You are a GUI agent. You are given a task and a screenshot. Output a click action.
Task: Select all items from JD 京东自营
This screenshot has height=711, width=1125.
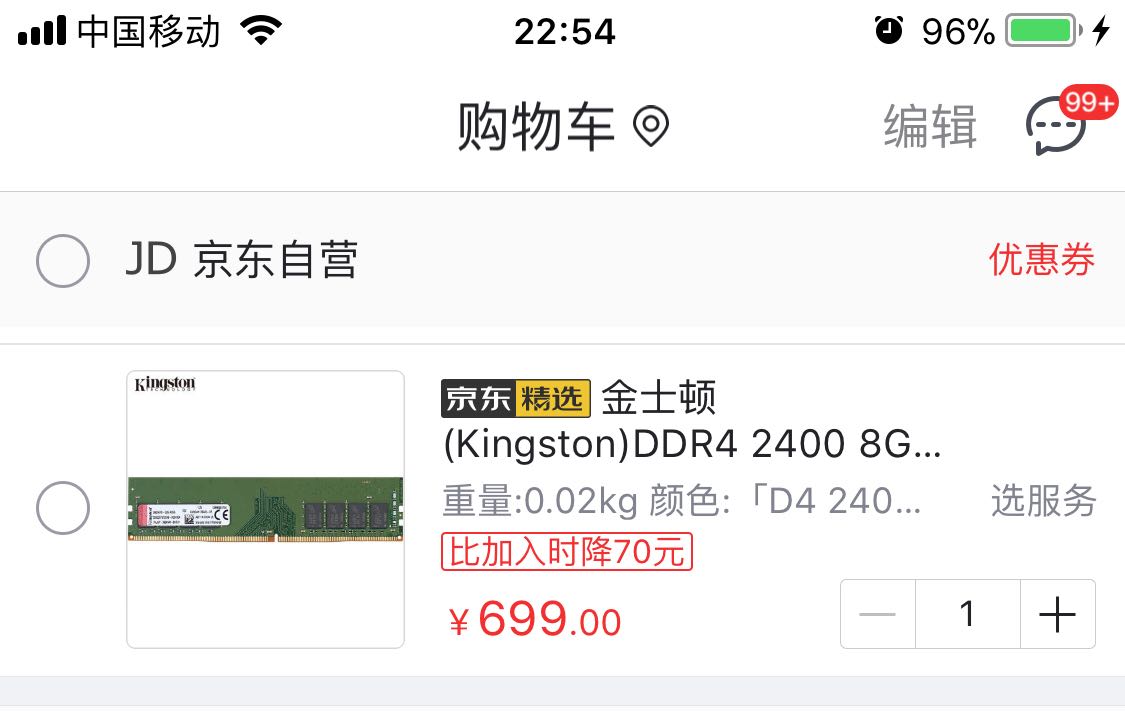(63, 261)
